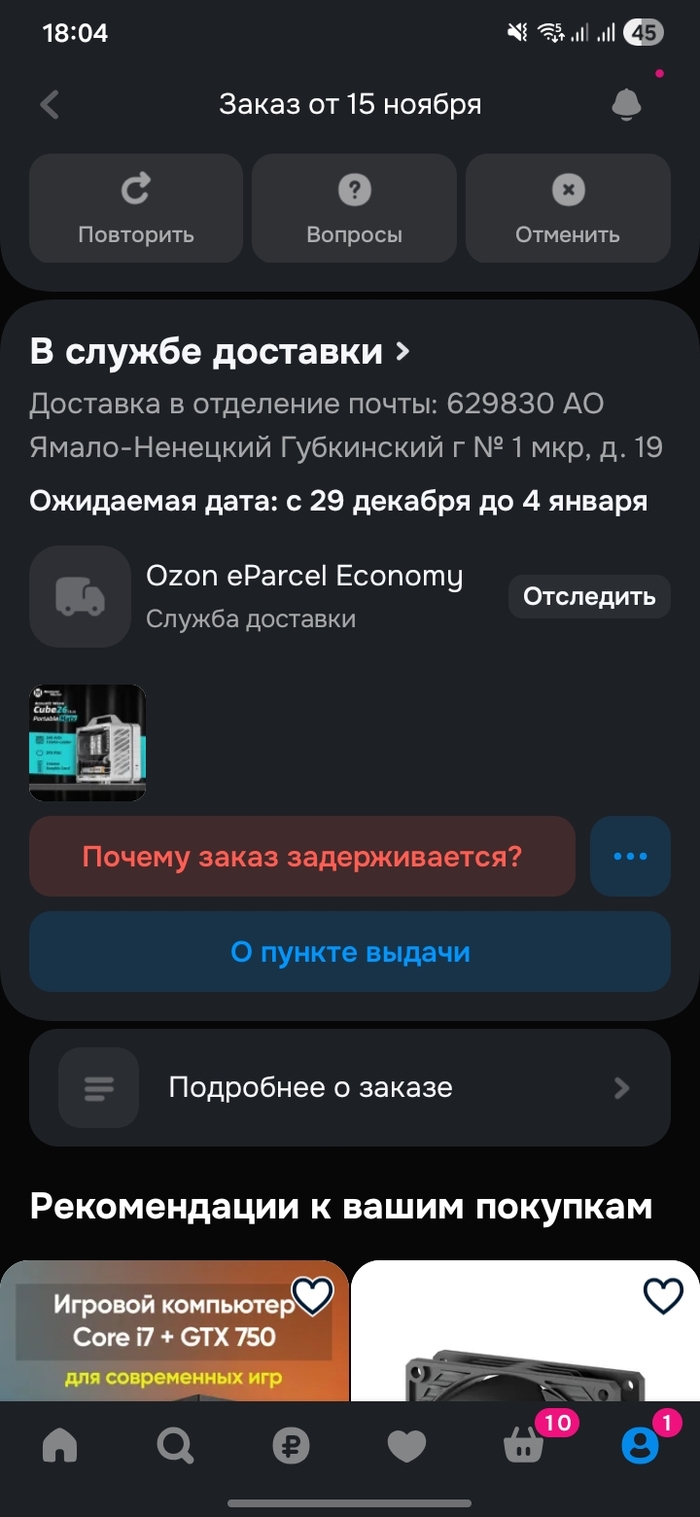Screen dimensions: 700x1517
Task: Like the fan product in recommendations
Action: [662, 1296]
